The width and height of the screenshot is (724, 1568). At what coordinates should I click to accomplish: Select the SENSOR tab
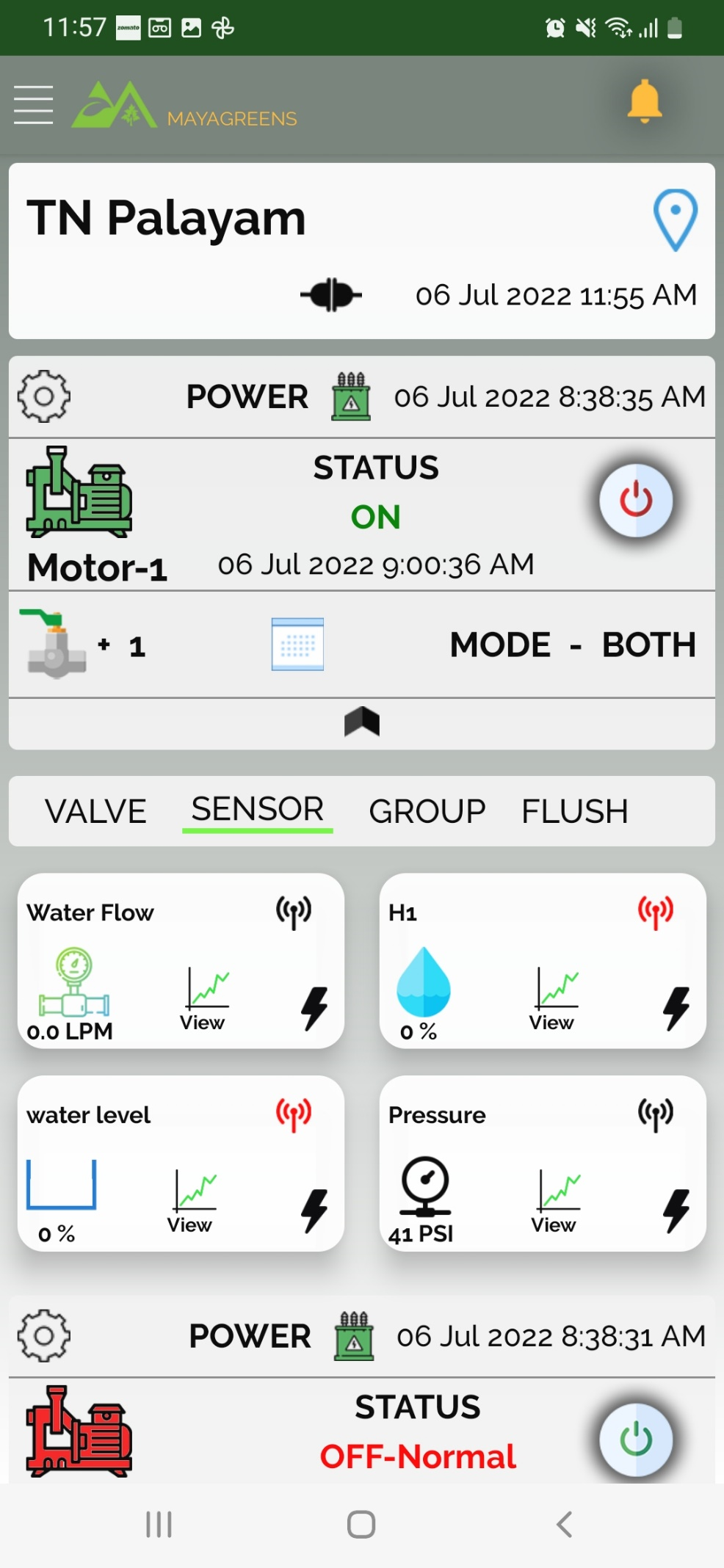coord(257,810)
